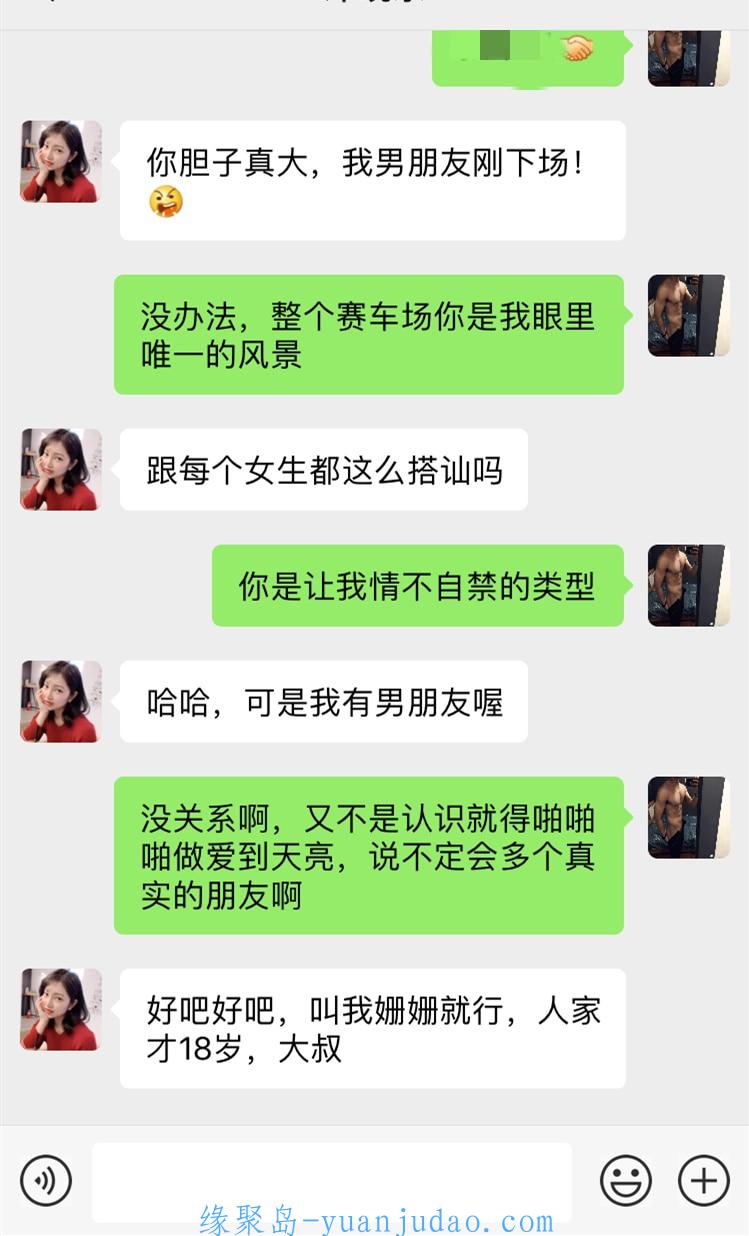This screenshot has width=749, height=1236.
Task: Open own avatar beside 没办法 message
Action: 688,315
